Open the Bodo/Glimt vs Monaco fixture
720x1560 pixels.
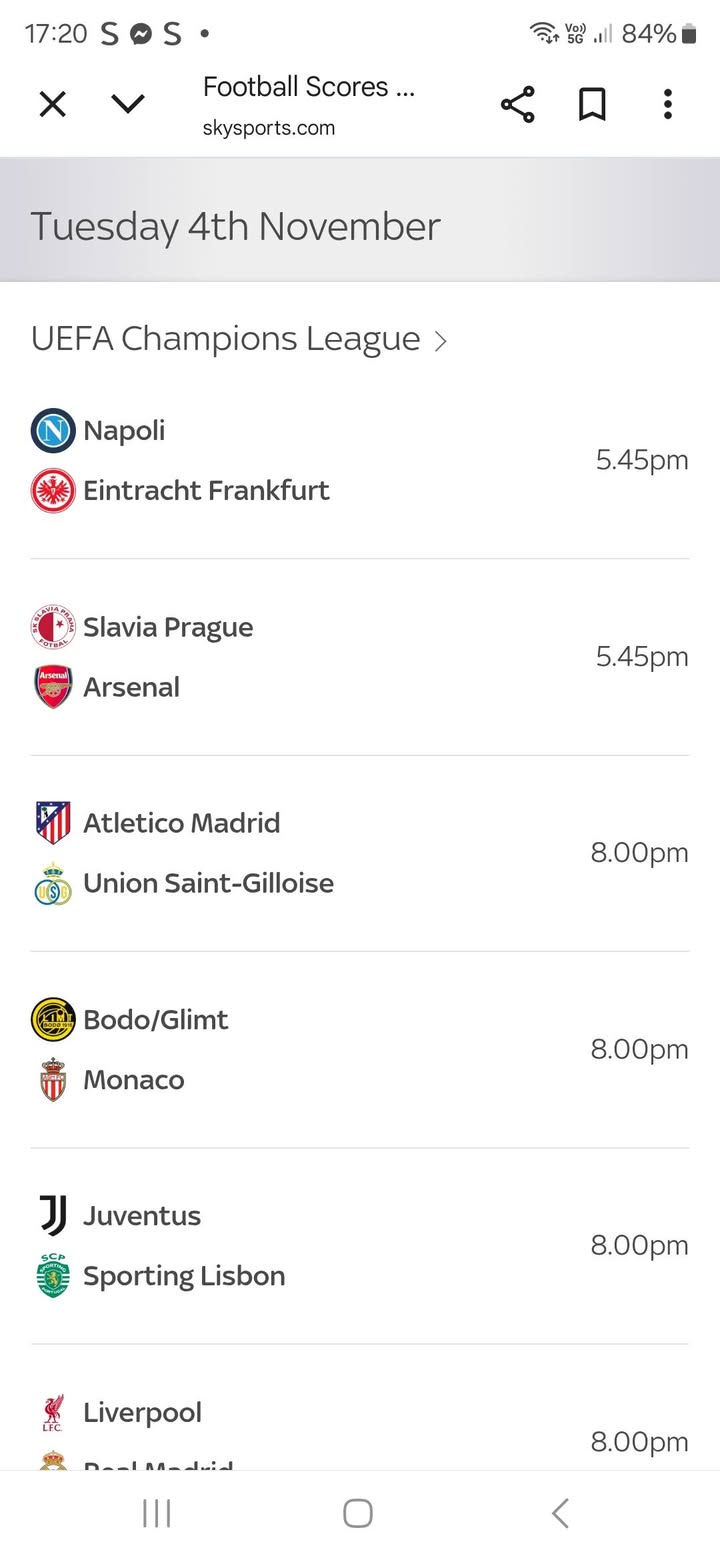[359, 1049]
